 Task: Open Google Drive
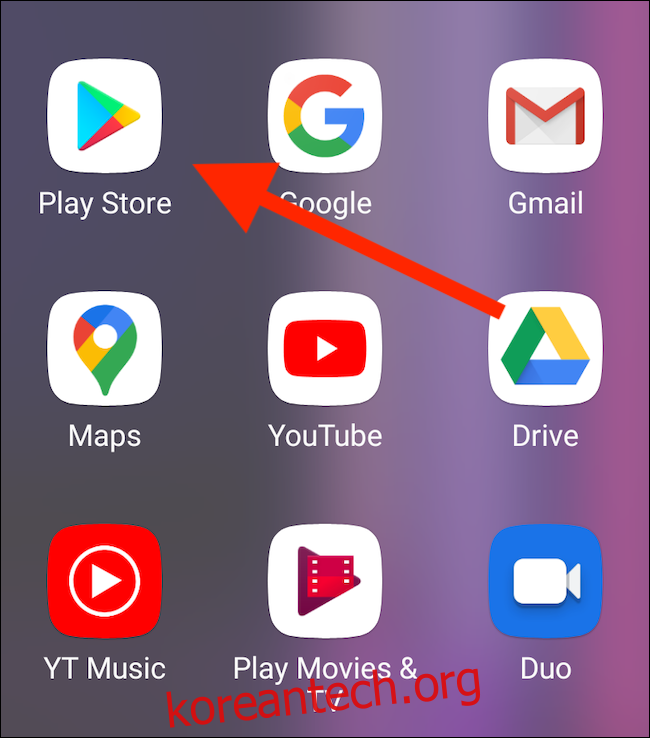tap(545, 348)
